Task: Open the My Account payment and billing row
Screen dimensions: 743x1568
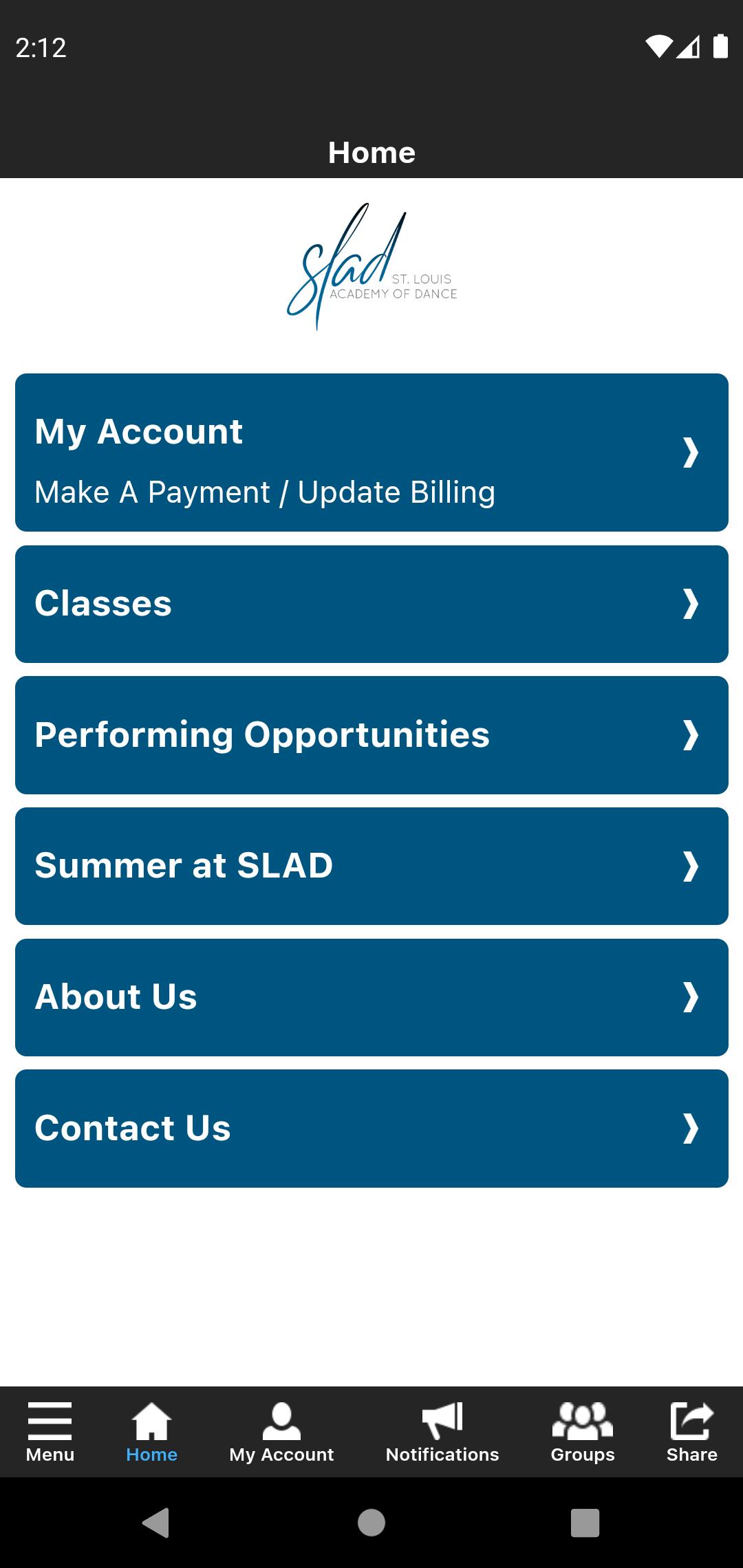Action: point(371,453)
